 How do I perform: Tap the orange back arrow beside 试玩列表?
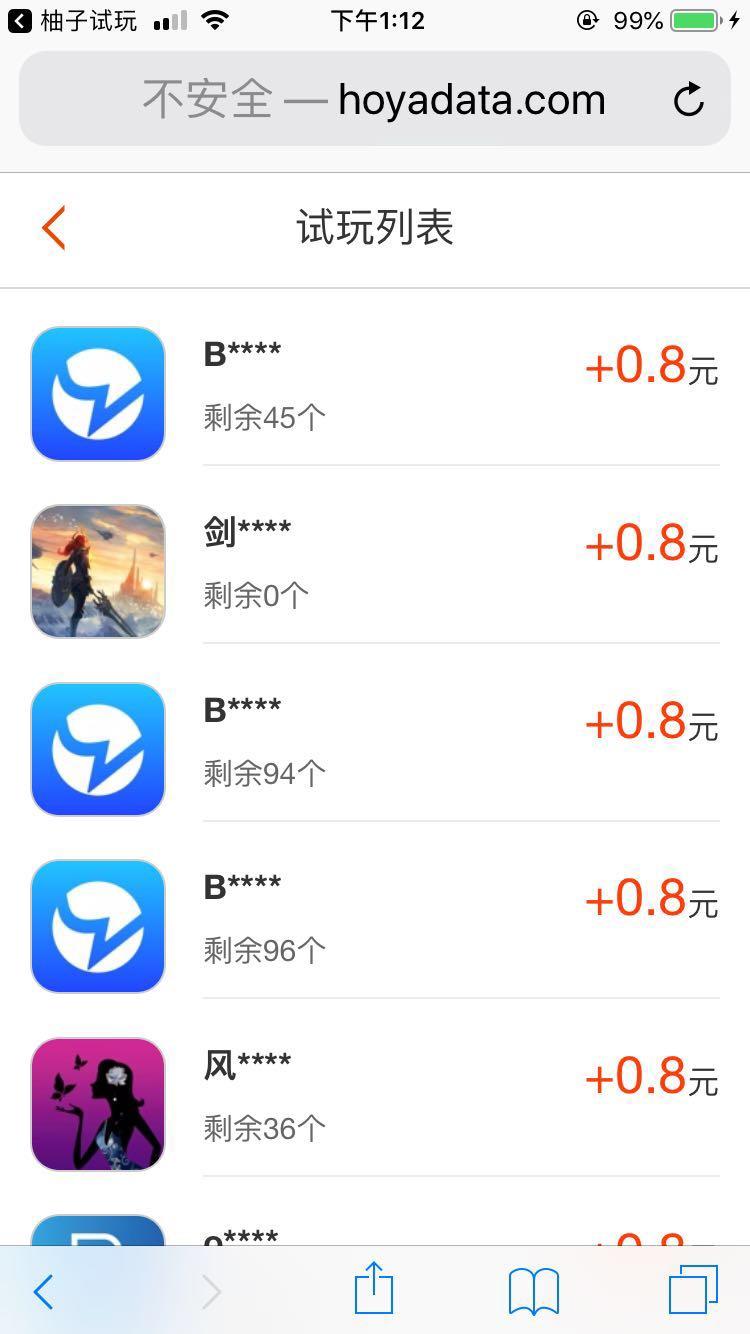click(x=53, y=227)
